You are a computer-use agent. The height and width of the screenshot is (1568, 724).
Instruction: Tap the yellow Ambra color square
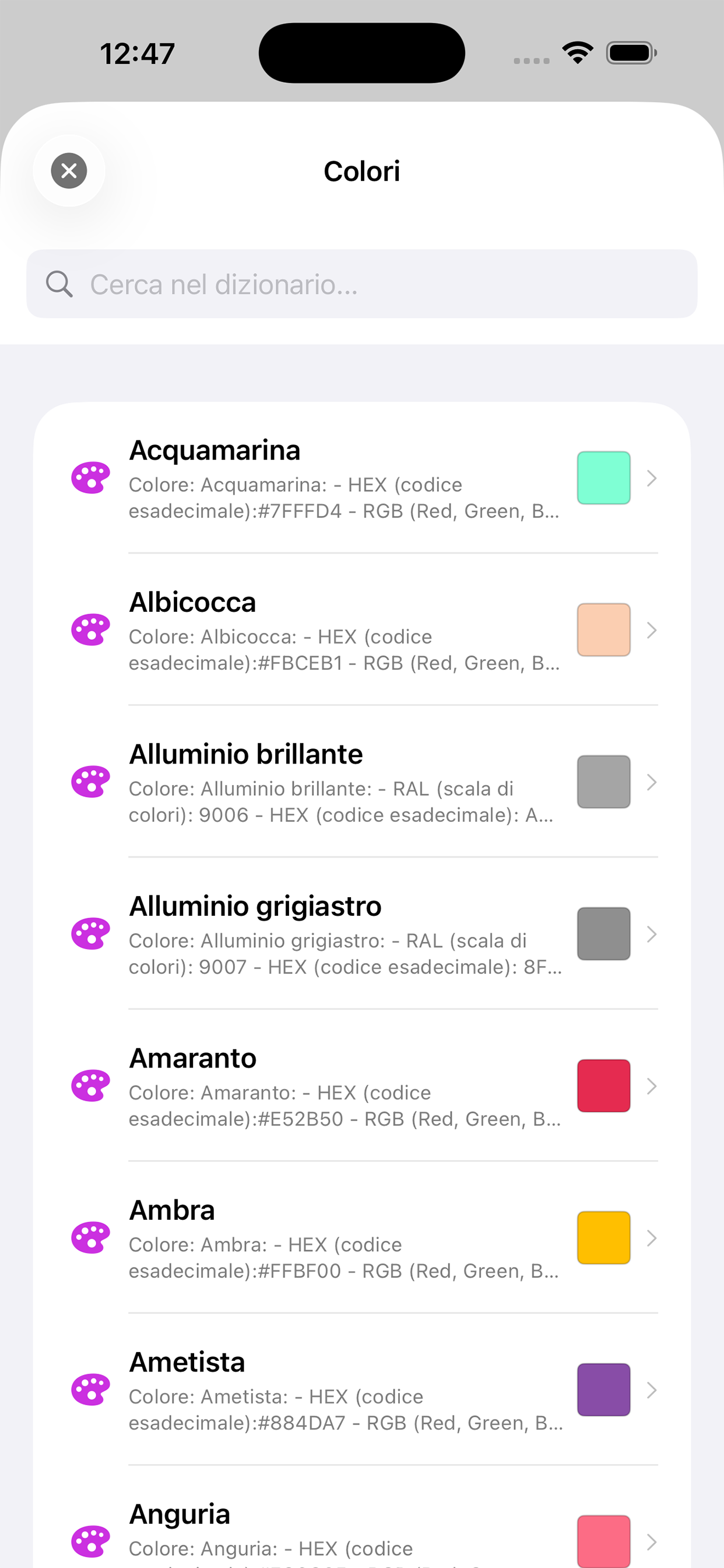point(603,1238)
